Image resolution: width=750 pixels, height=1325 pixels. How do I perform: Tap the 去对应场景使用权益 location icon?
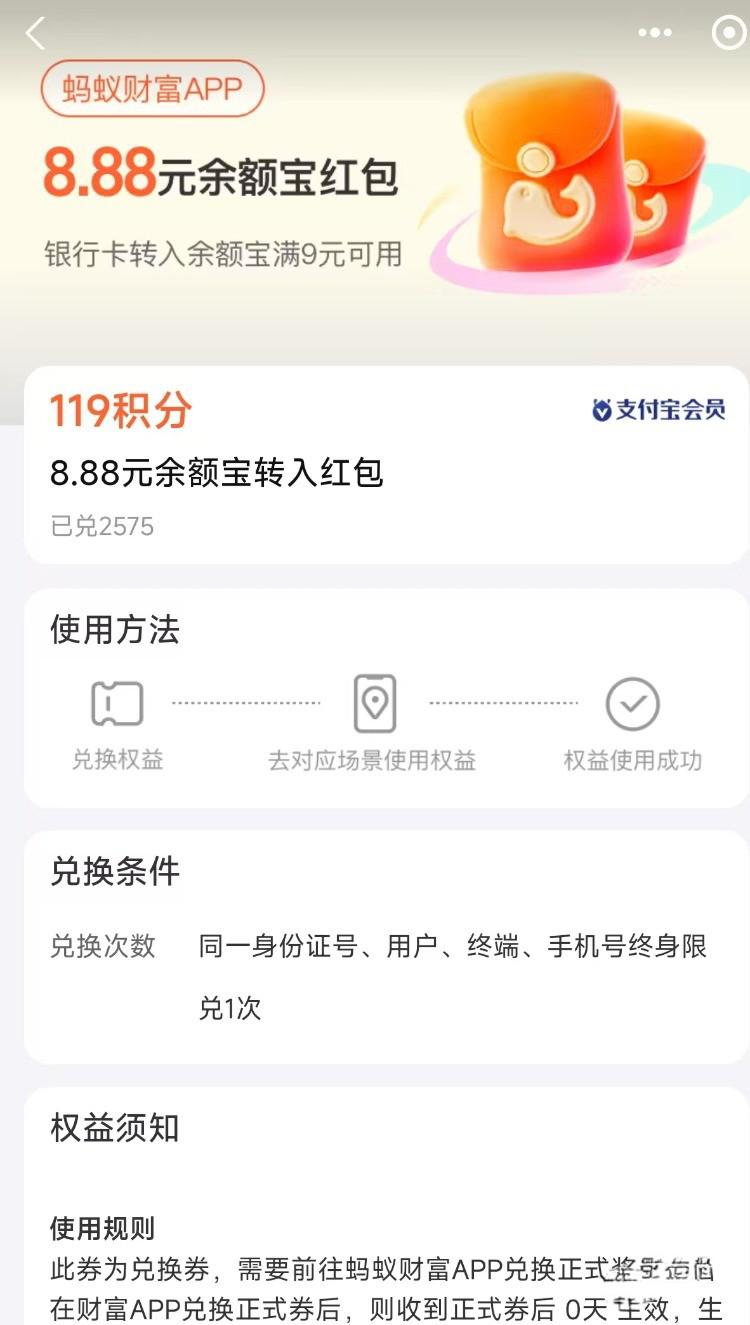pos(374,703)
